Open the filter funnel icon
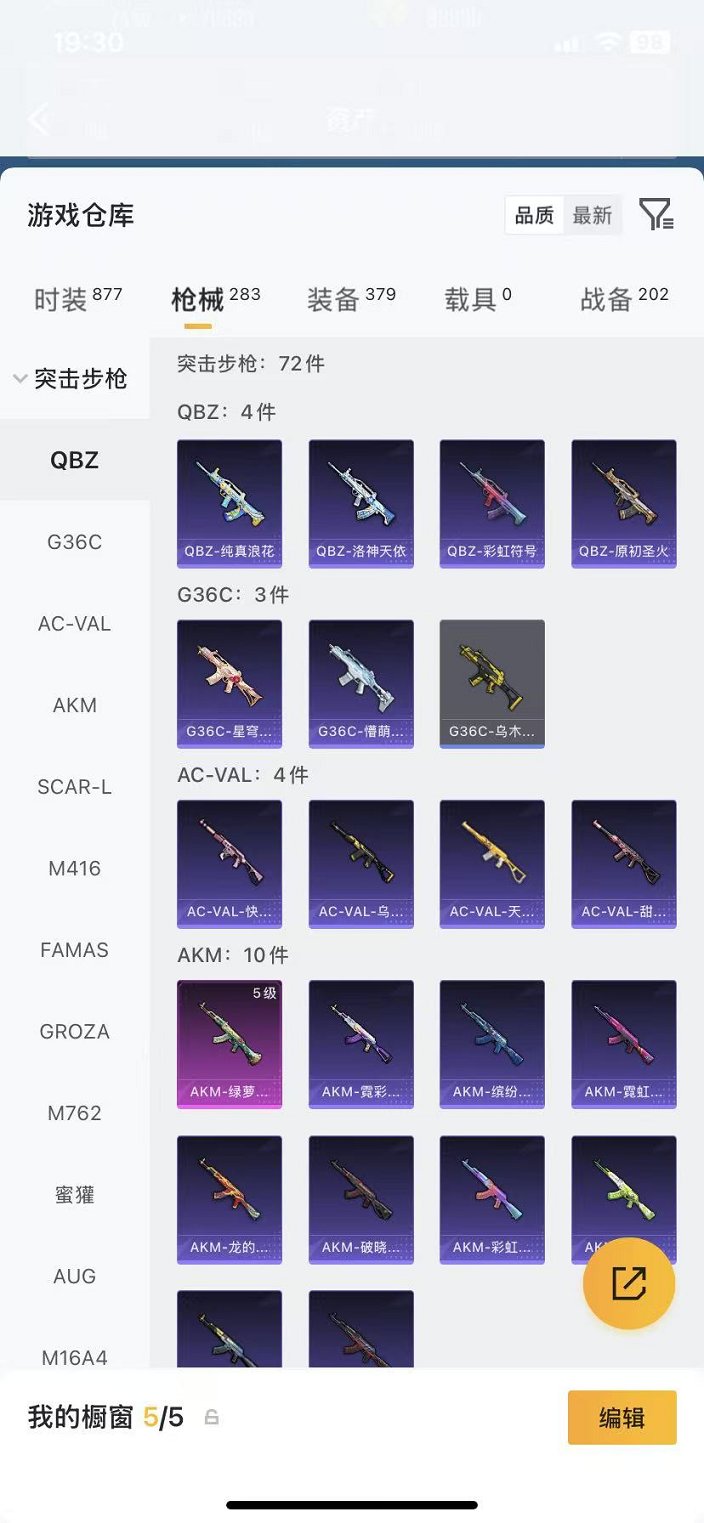Viewport: 704px width, 1523px height. (x=656, y=214)
